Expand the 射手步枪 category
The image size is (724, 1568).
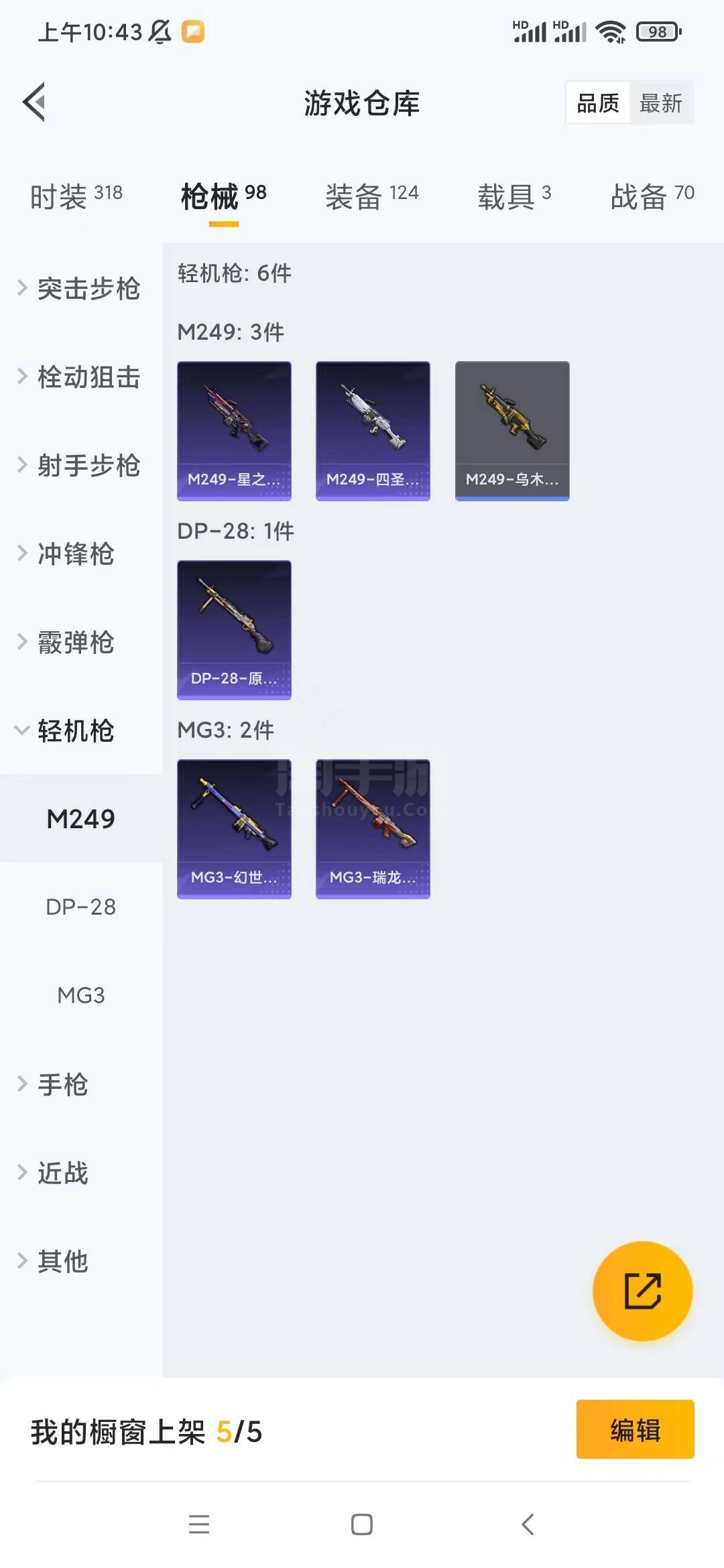point(80,466)
